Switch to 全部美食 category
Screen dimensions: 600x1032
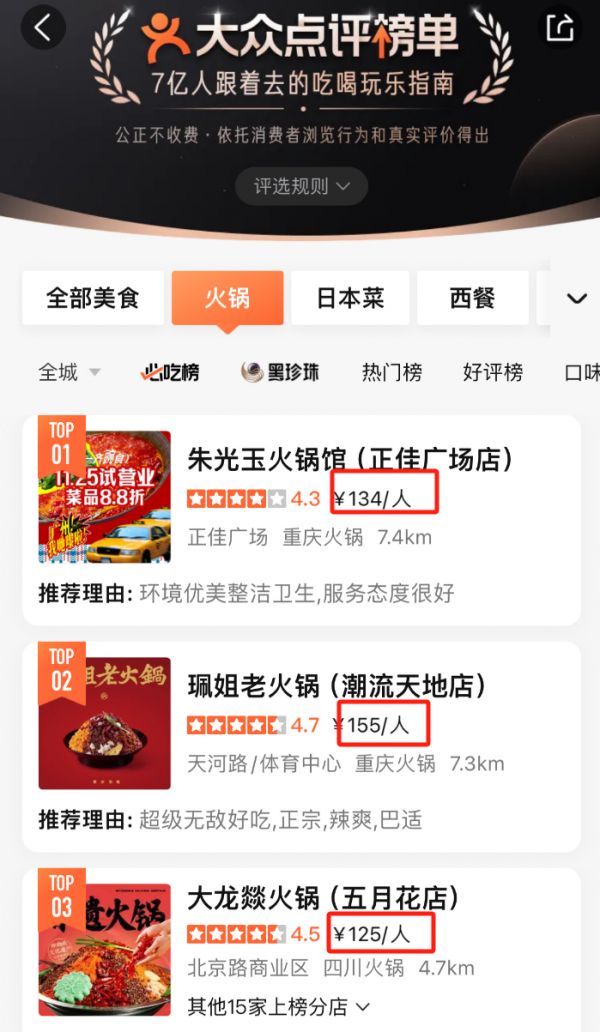93,298
